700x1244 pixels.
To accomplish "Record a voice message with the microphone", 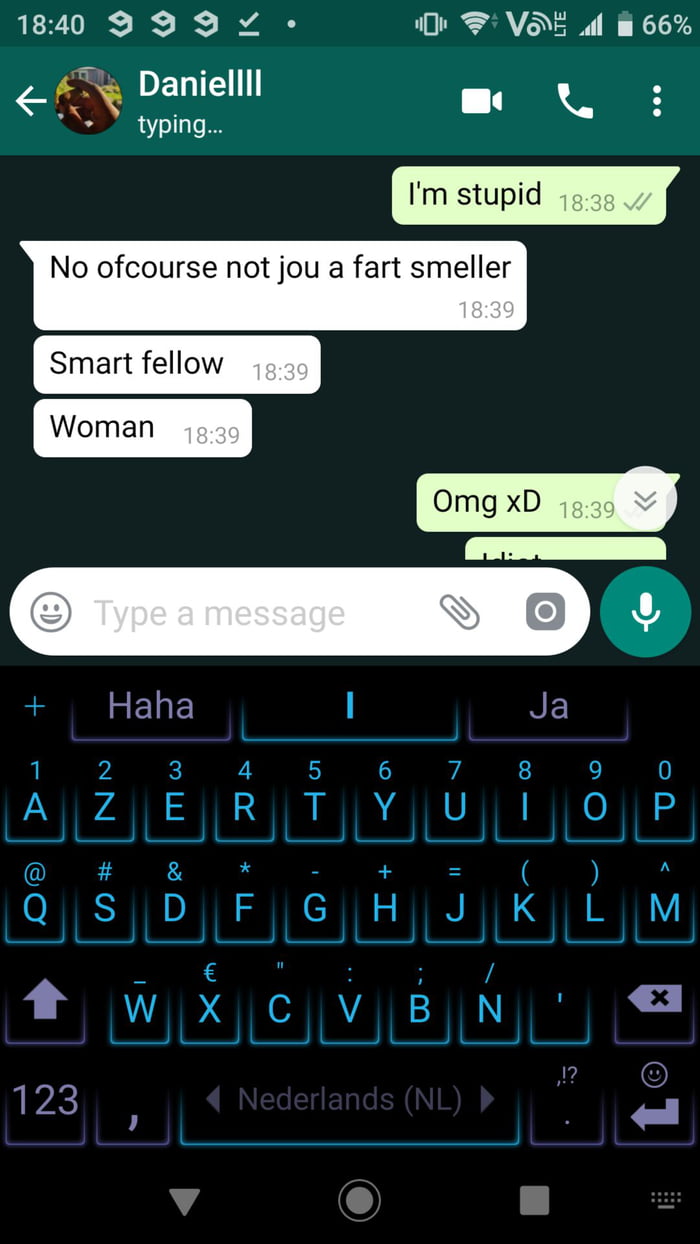I will pos(645,612).
